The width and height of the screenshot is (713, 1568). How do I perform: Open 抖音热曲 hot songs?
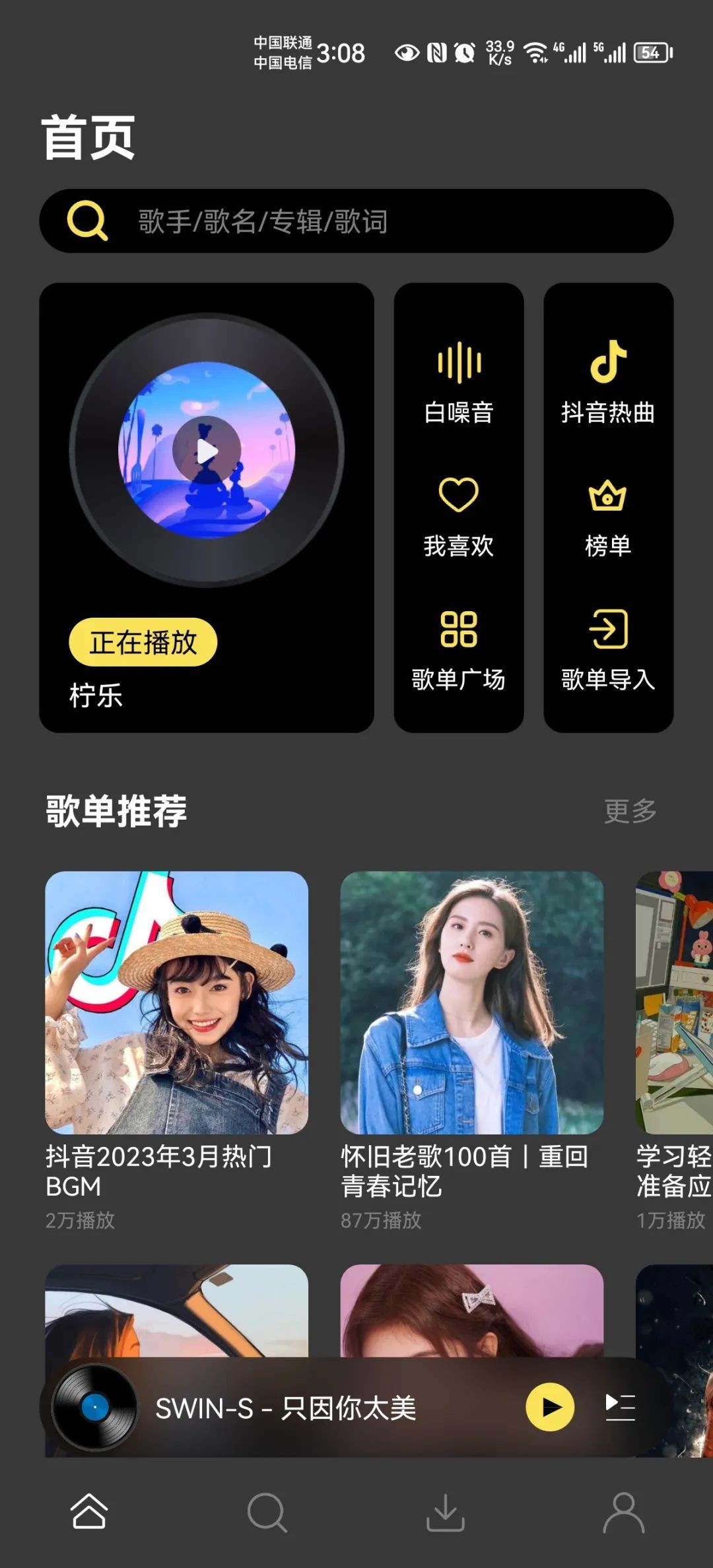tap(608, 381)
